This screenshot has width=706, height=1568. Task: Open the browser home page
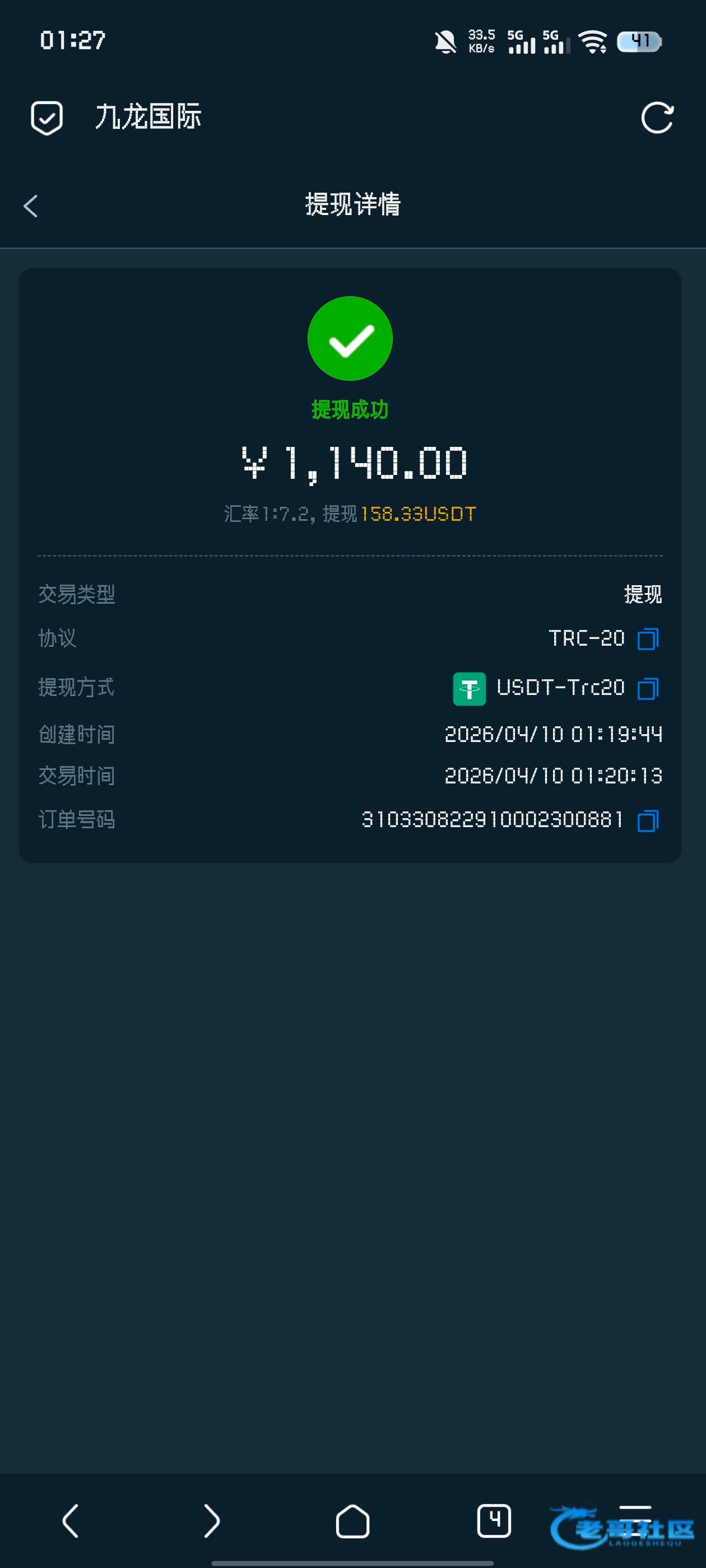coord(352,1520)
